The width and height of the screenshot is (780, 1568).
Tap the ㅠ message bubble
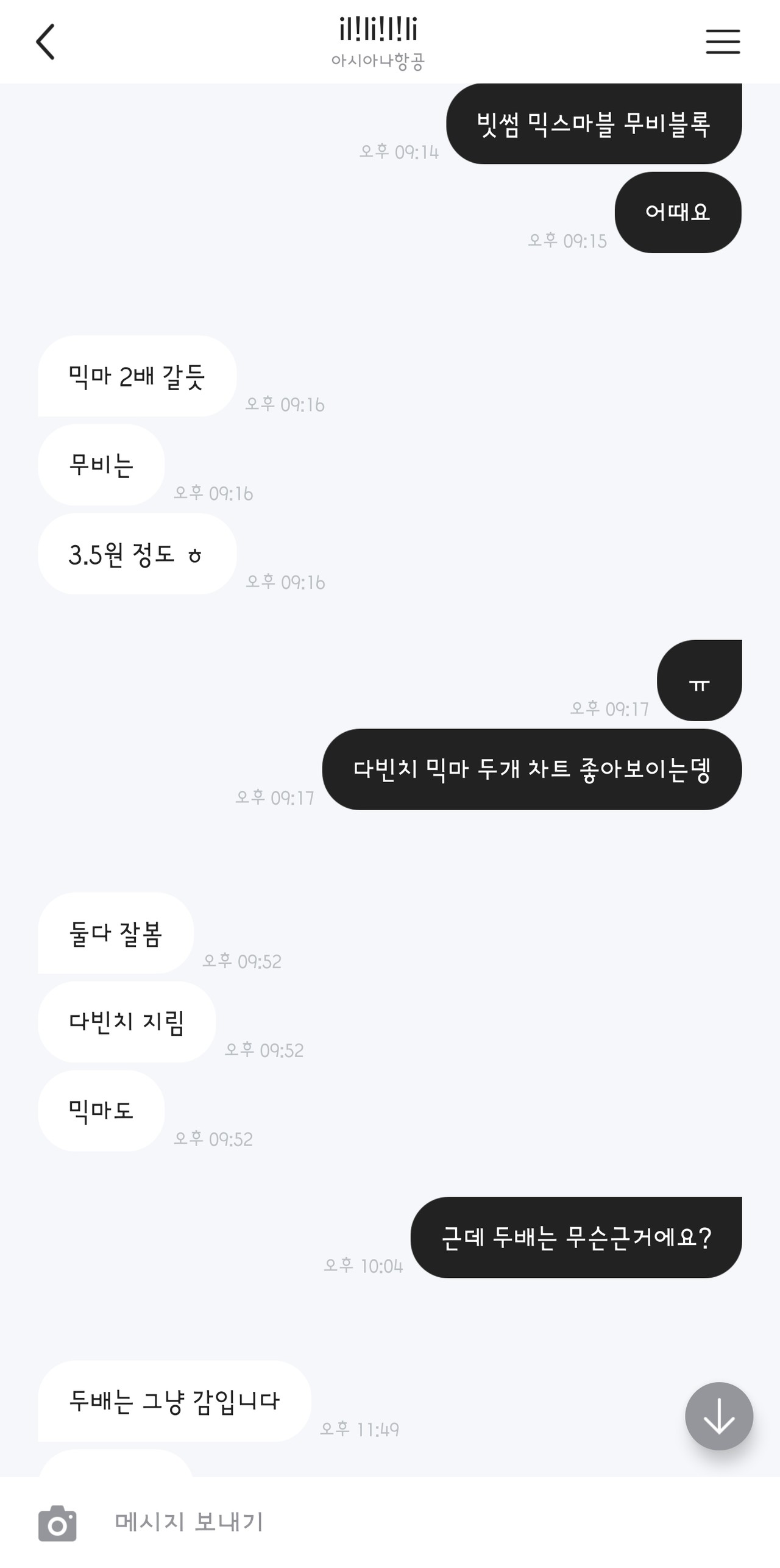tap(698, 684)
